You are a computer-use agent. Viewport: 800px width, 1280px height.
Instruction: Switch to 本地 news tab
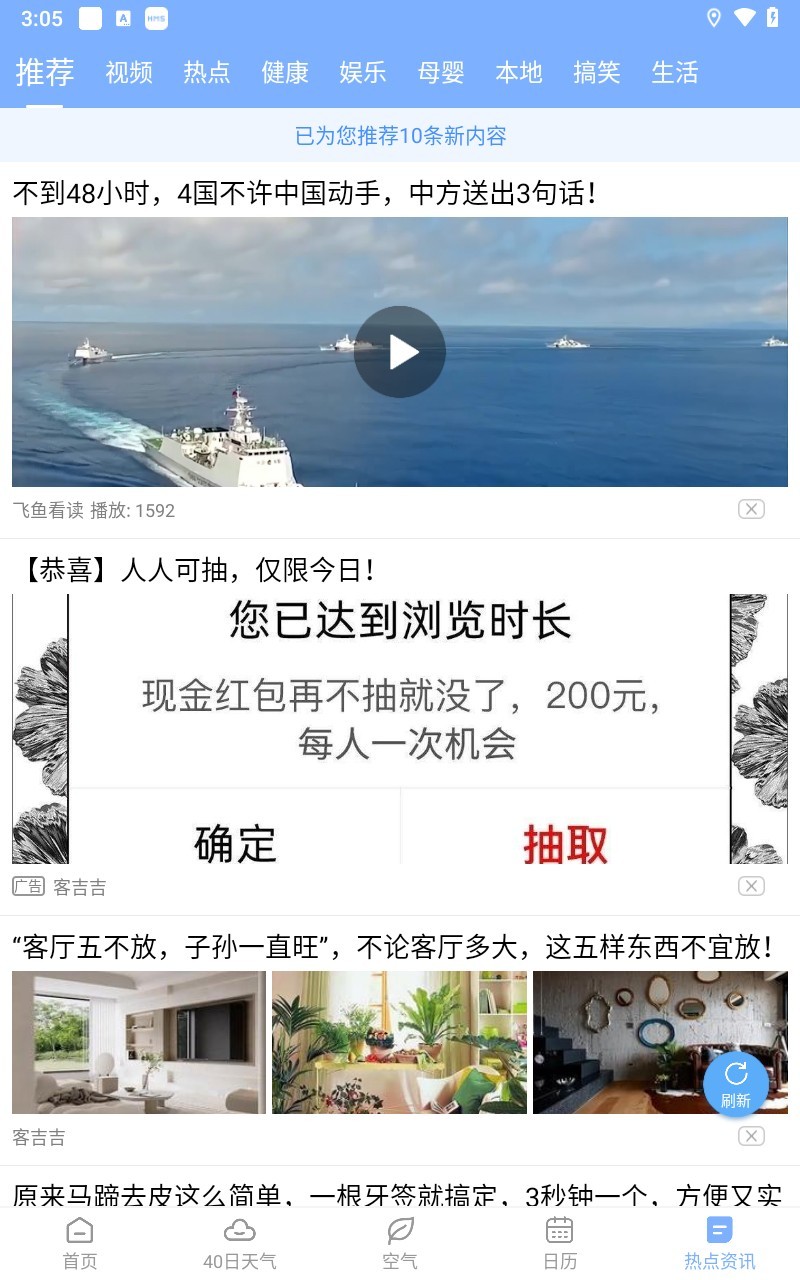click(x=519, y=73)
